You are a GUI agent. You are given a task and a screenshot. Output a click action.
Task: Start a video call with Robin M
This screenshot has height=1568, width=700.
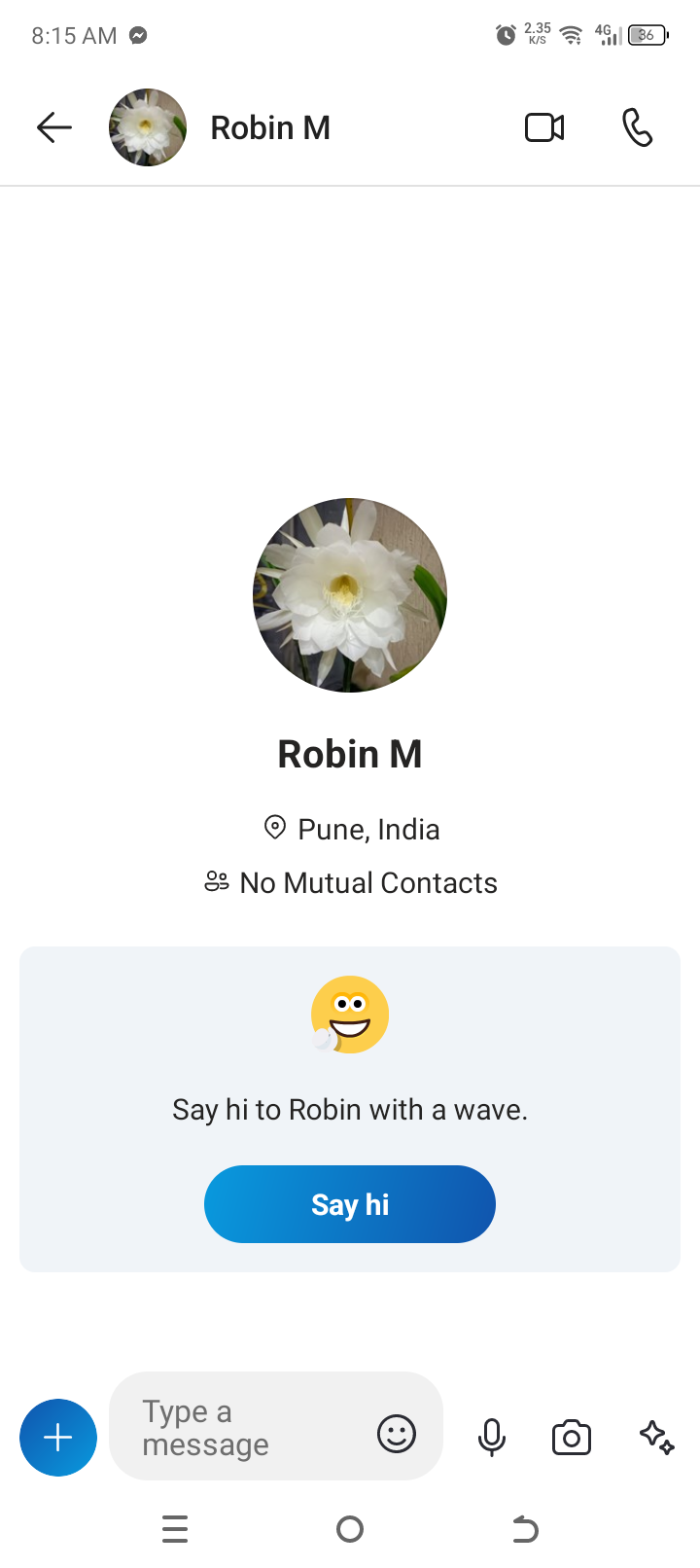click(x=544, y=127)
